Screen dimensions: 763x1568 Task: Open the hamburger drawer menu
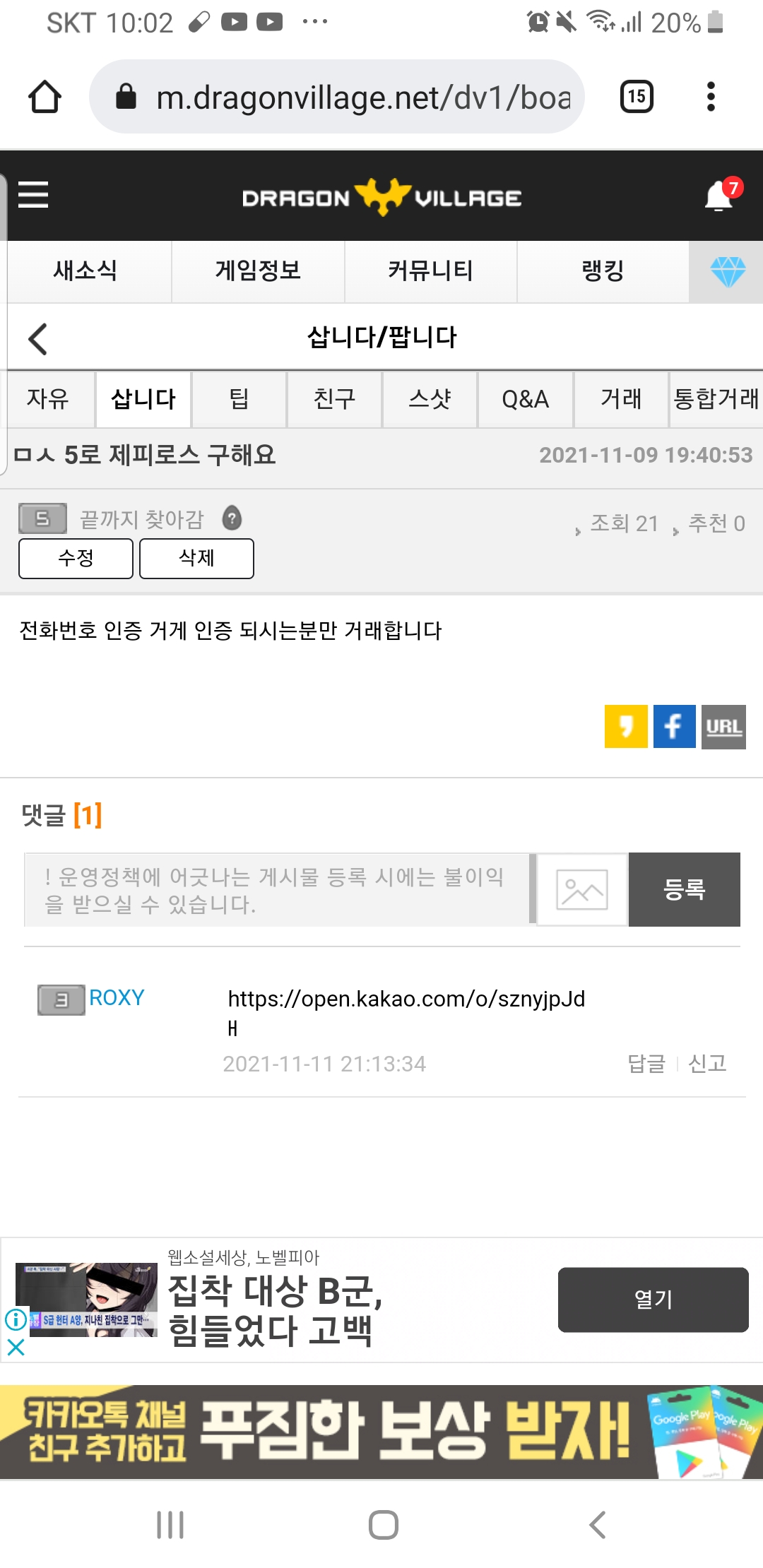(x=33, y=195)
